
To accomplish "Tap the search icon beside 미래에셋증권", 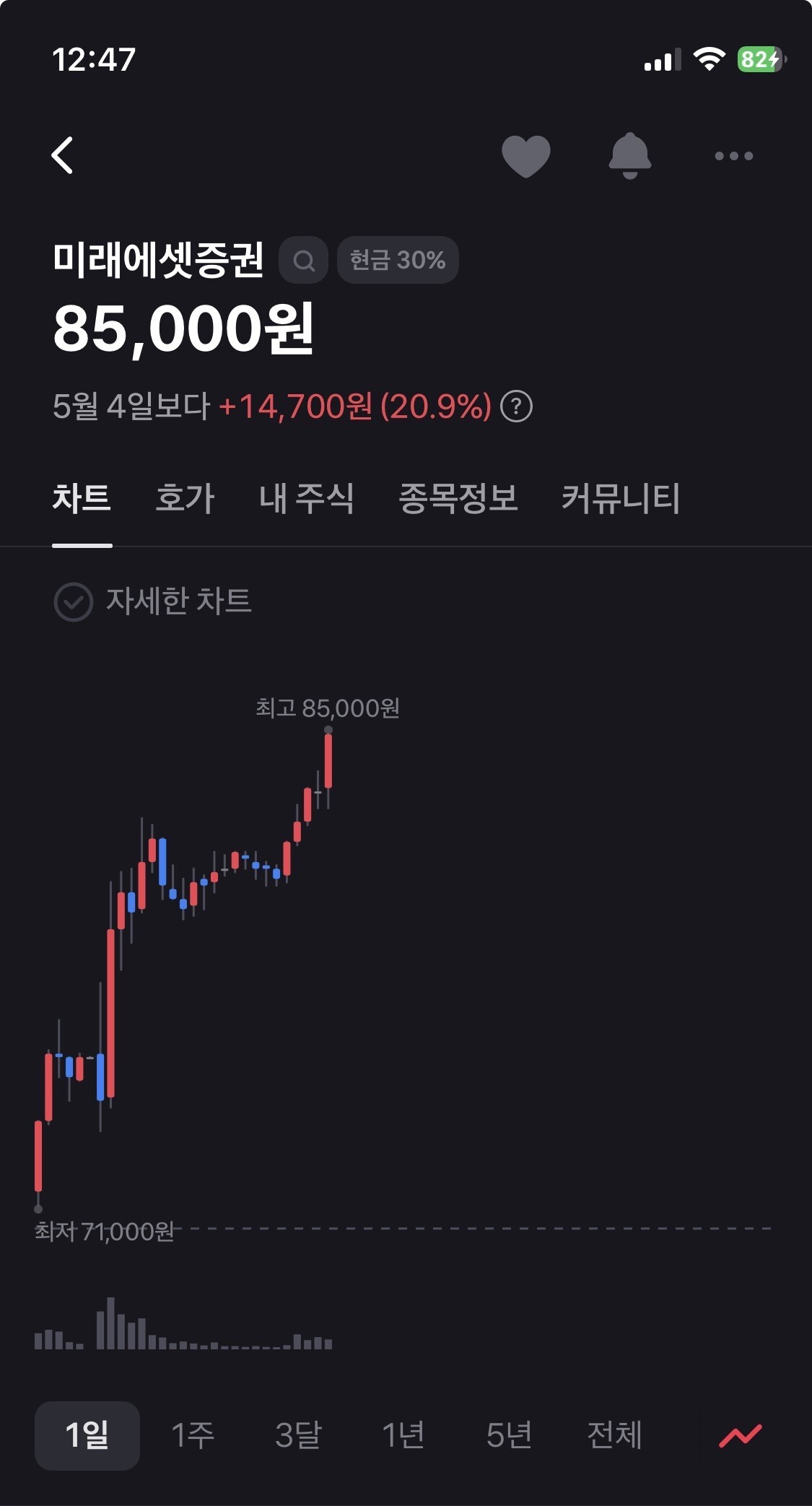I will (304, 260).
